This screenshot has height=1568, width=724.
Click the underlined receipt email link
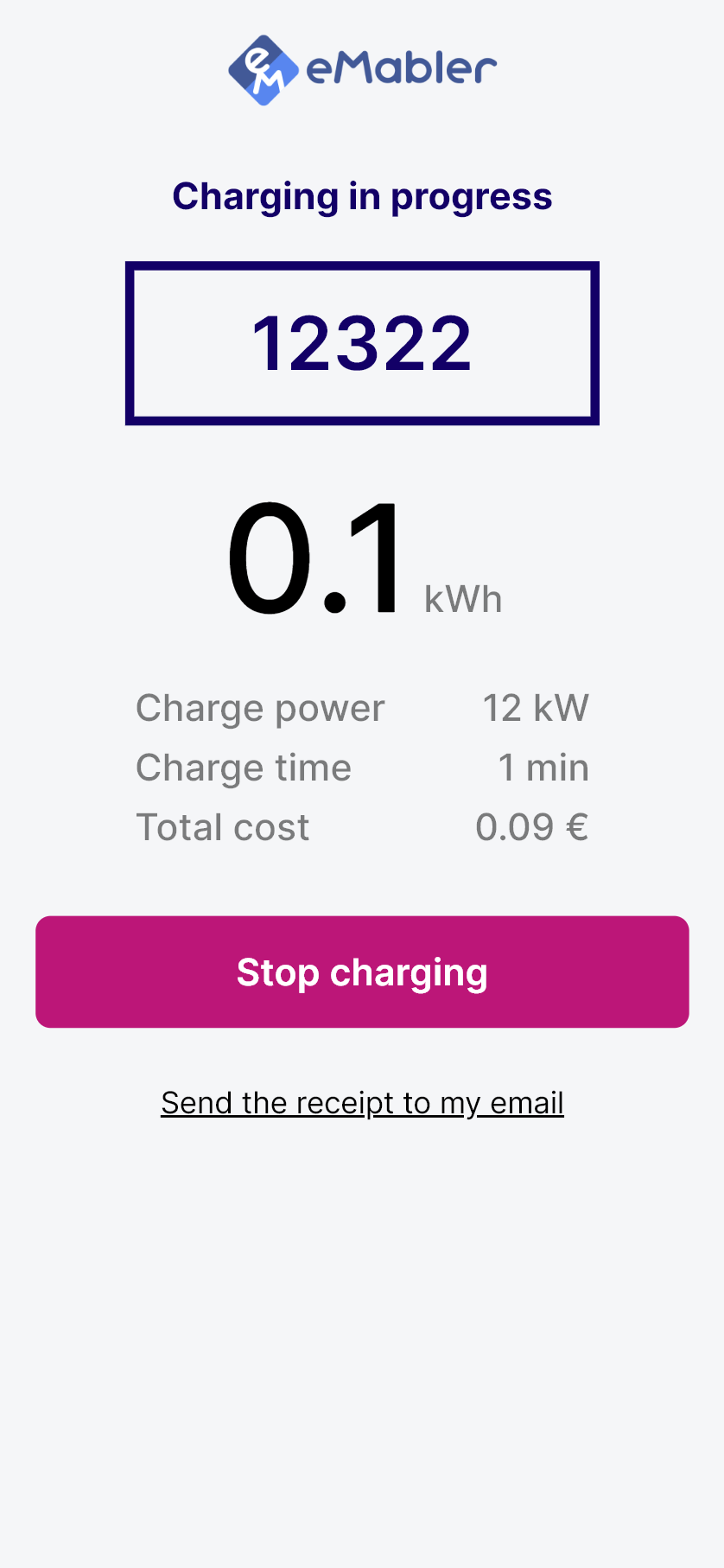(362, 1102)
